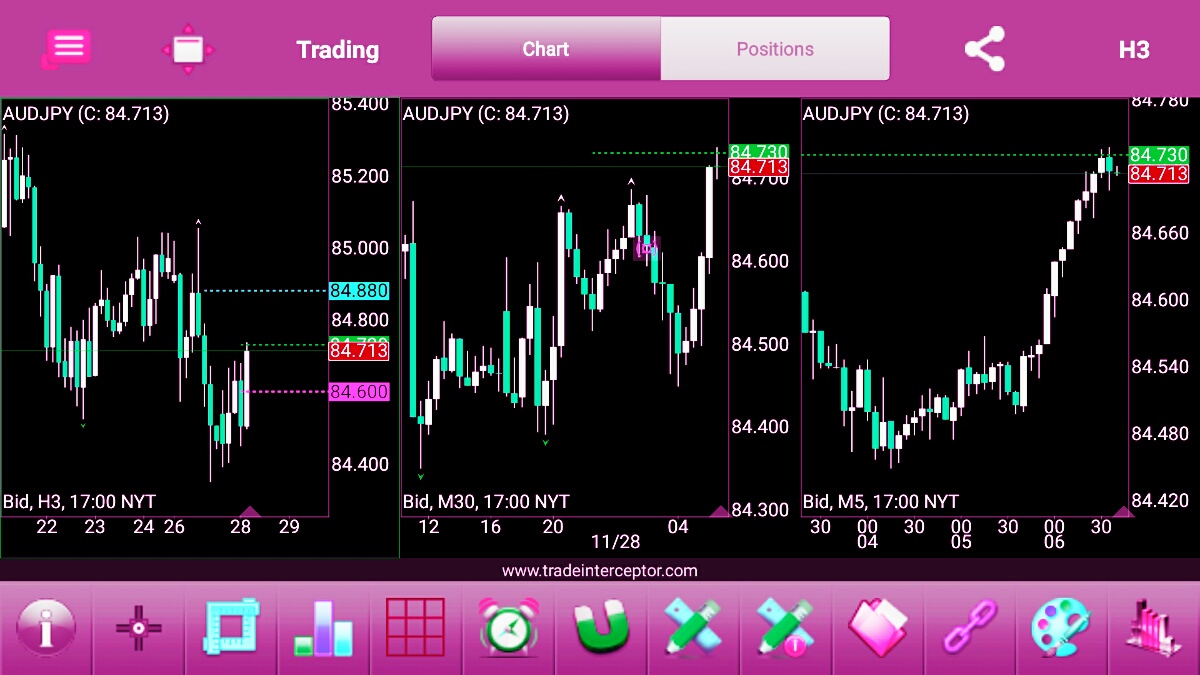Tap the pink diamond cards tool

click(x=879, y=628)
